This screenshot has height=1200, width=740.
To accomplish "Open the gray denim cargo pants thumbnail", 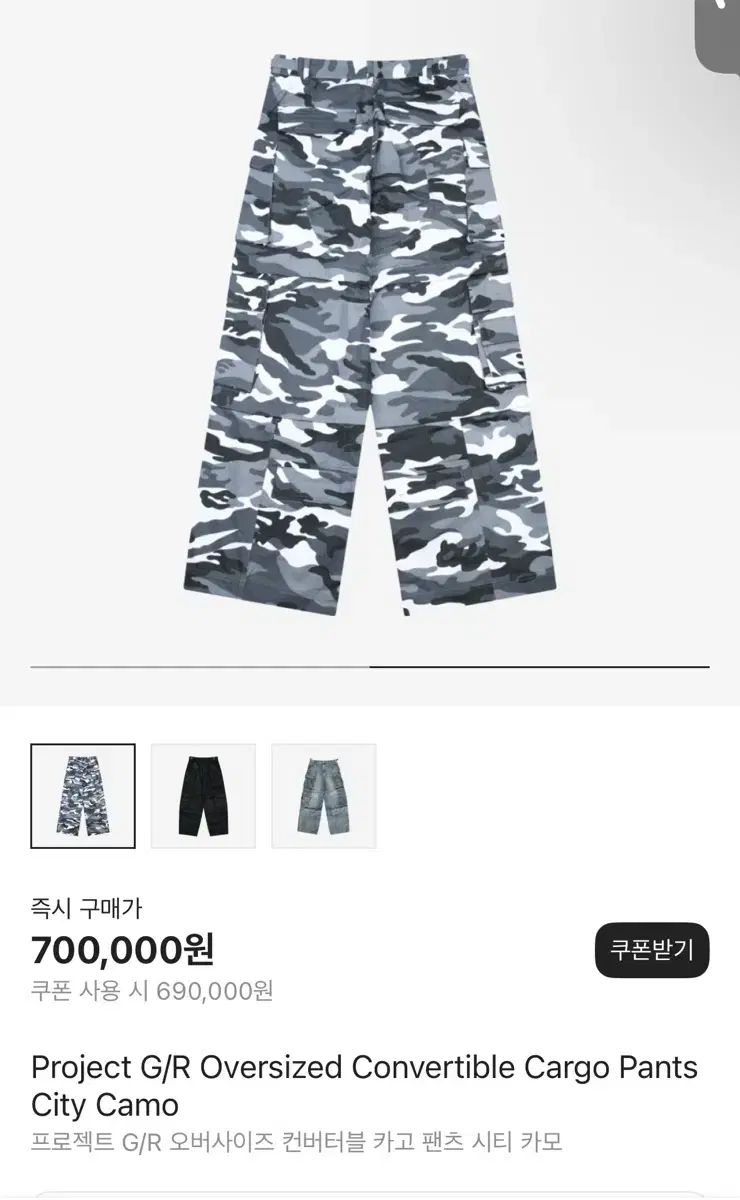I will coord(324,796).
